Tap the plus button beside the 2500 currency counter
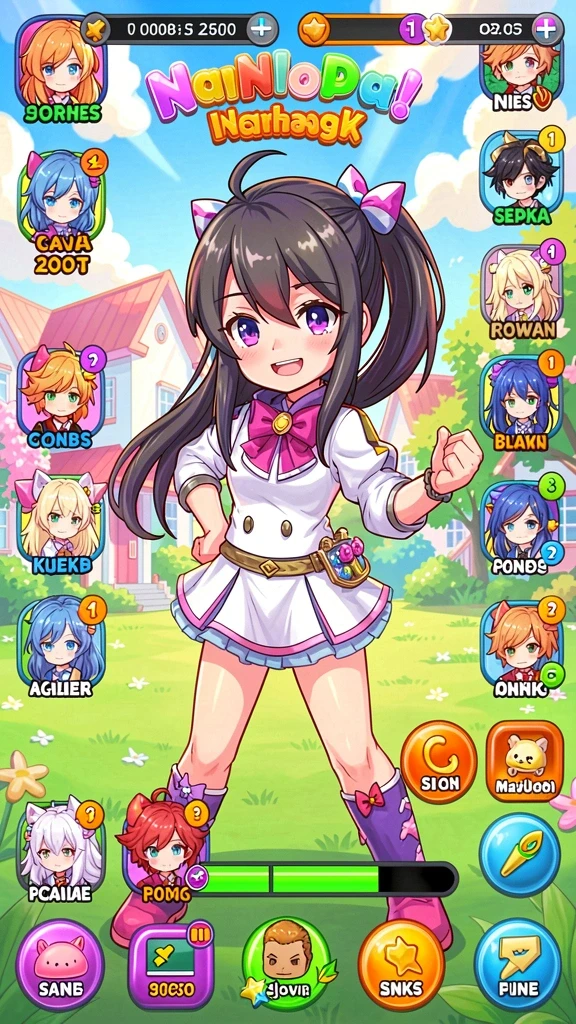This screenshot has height=1024, width=576. point(262,29)
